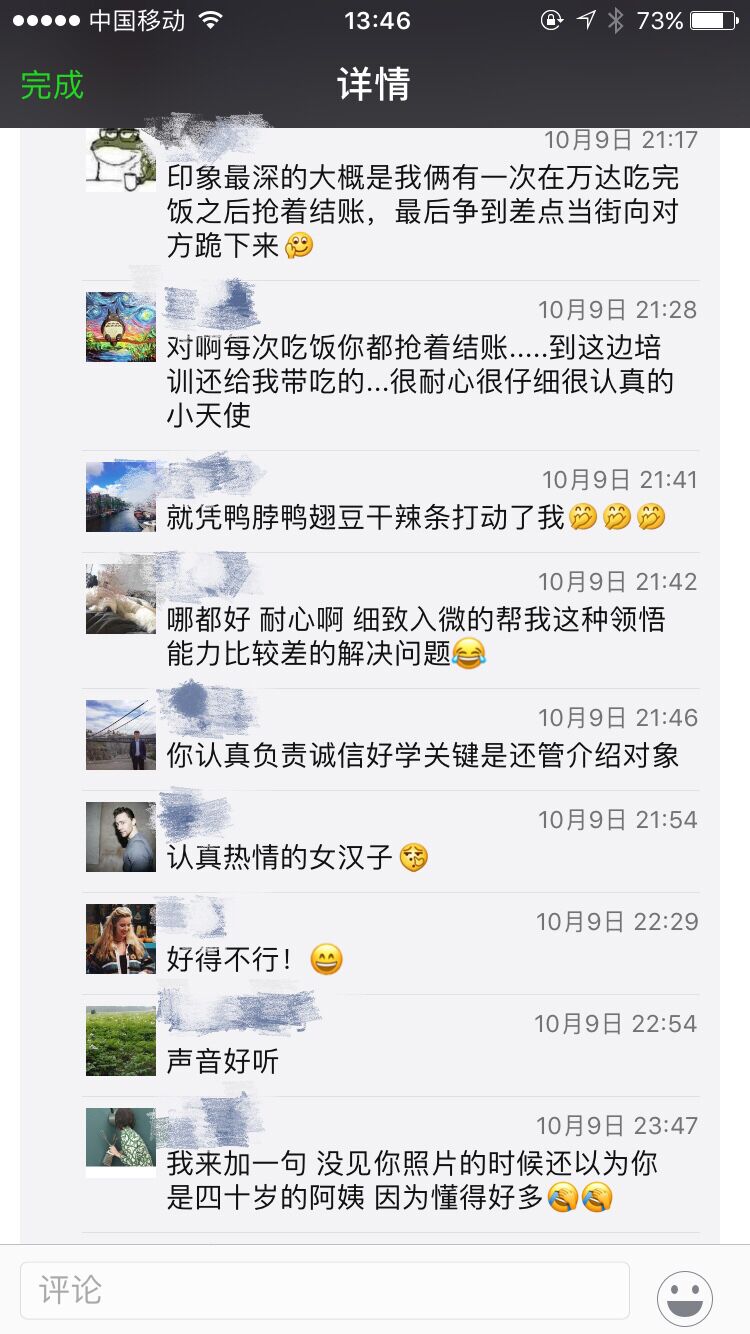Tap the avatar next to the 21:42 comment

(120, 599)
